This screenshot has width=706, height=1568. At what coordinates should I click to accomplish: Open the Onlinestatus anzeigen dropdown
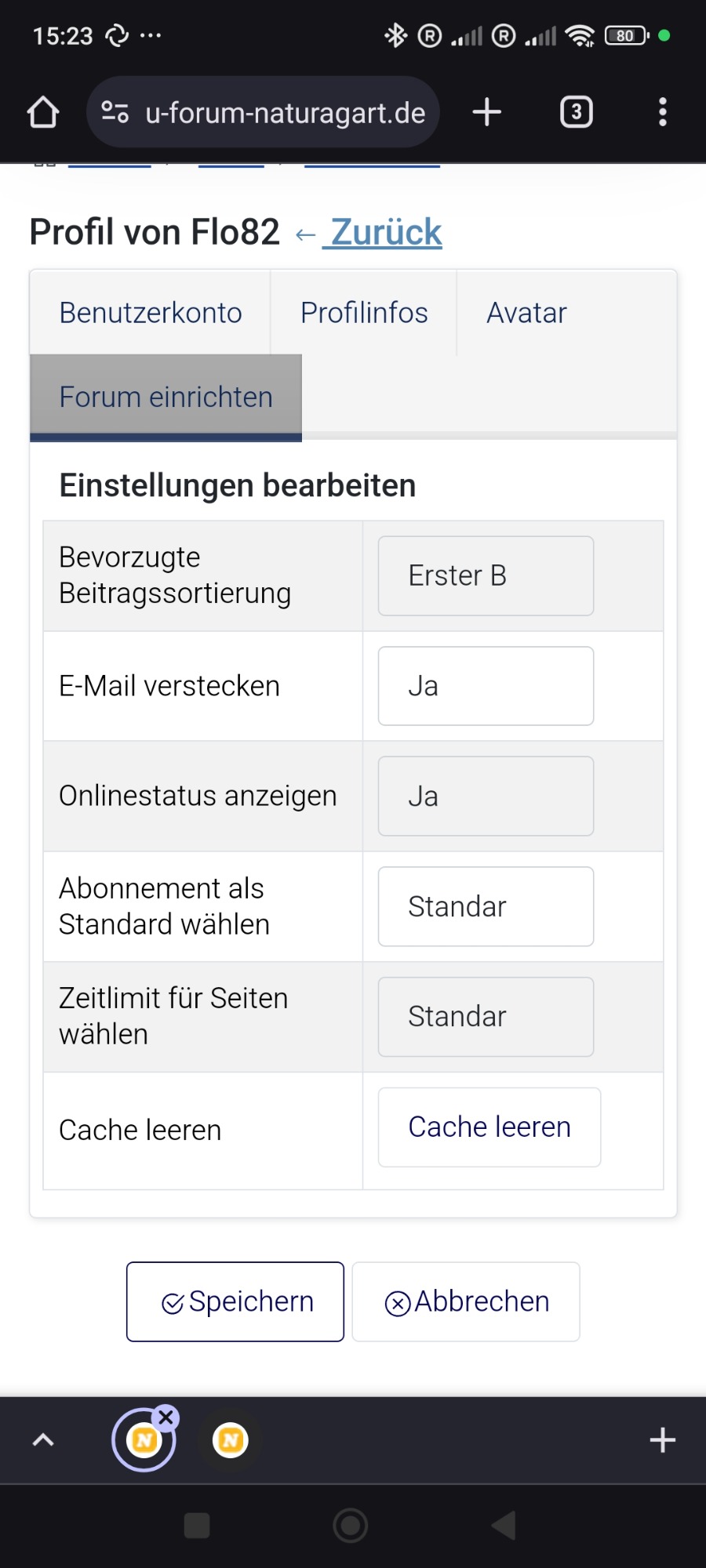coord(486,797)
